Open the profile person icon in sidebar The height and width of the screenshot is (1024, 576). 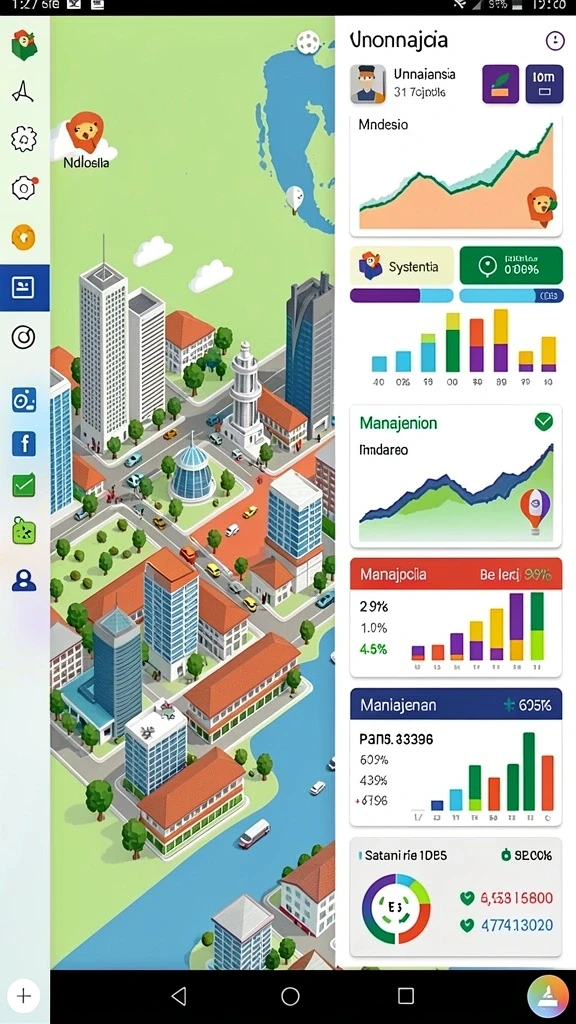click(x=24, y=579)
